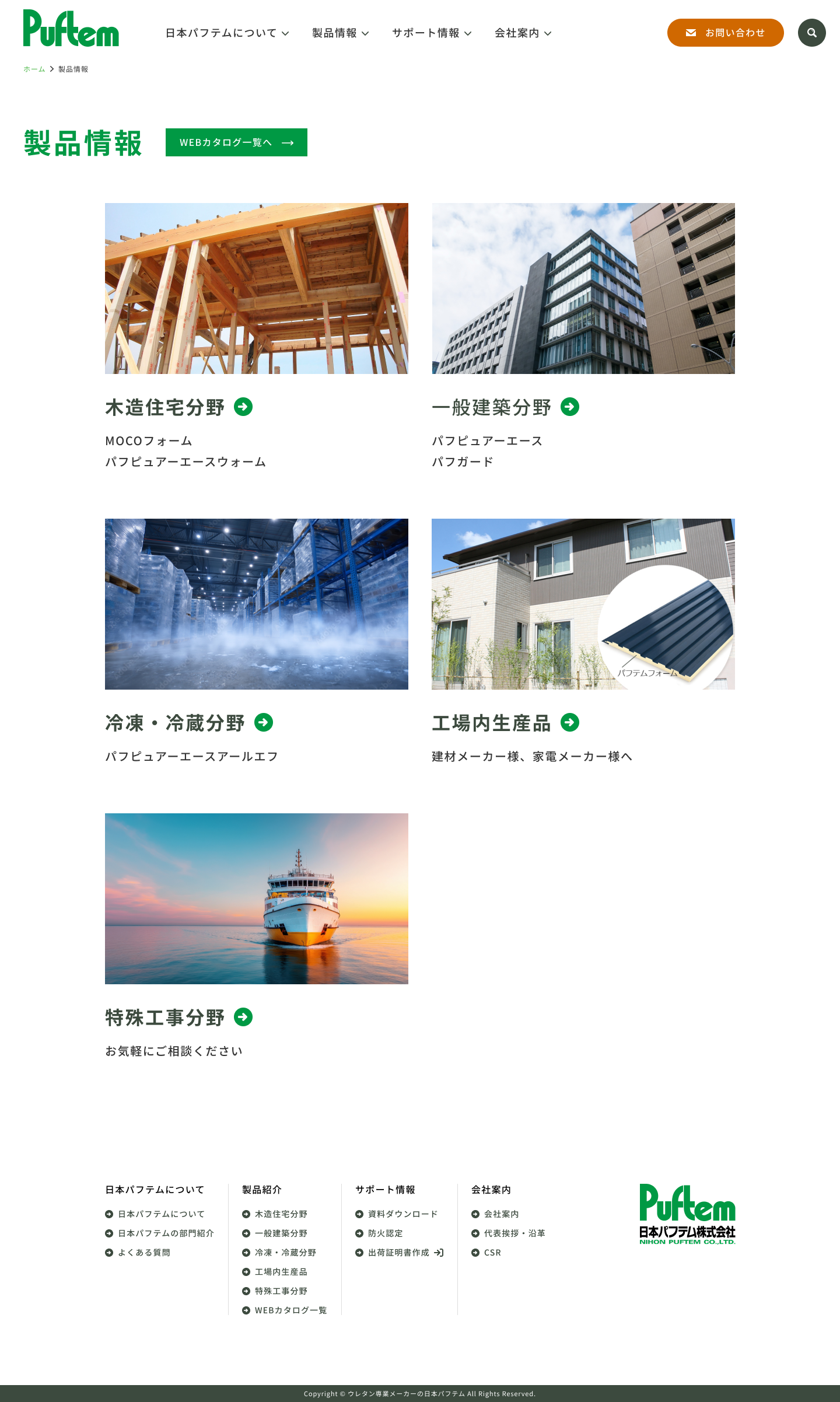Open footer link 防火認定

click(385, 1233)
